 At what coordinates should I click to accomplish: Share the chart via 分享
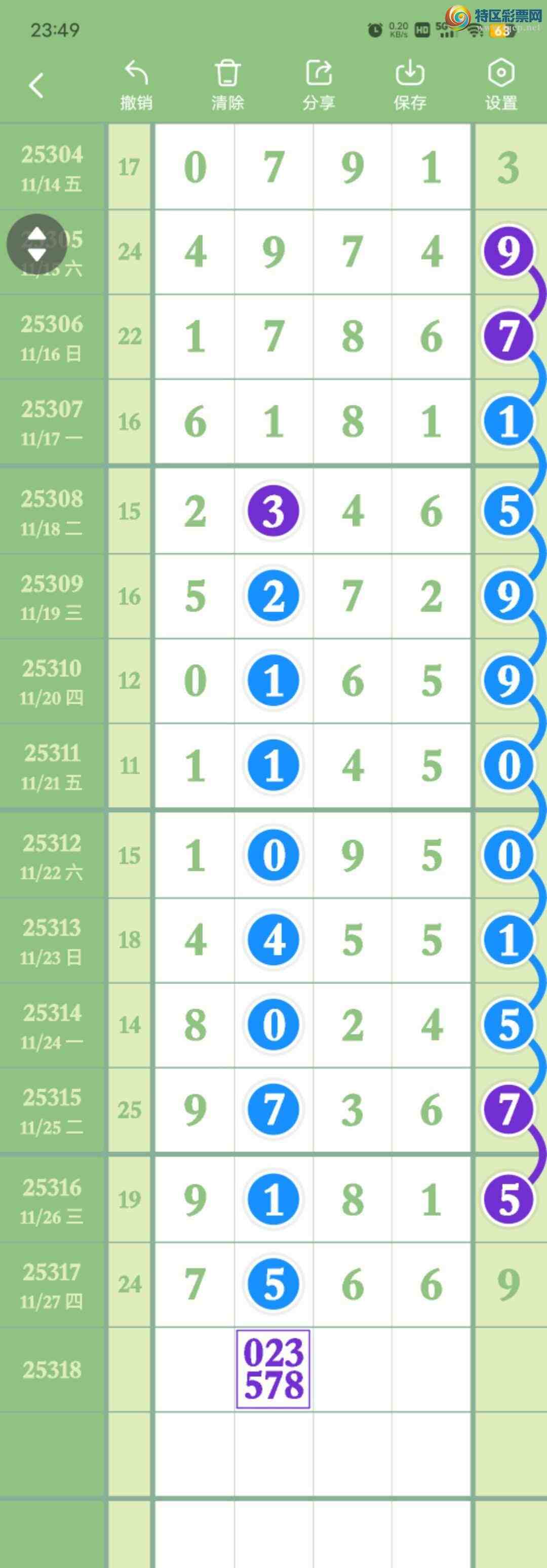pos(319,85)
